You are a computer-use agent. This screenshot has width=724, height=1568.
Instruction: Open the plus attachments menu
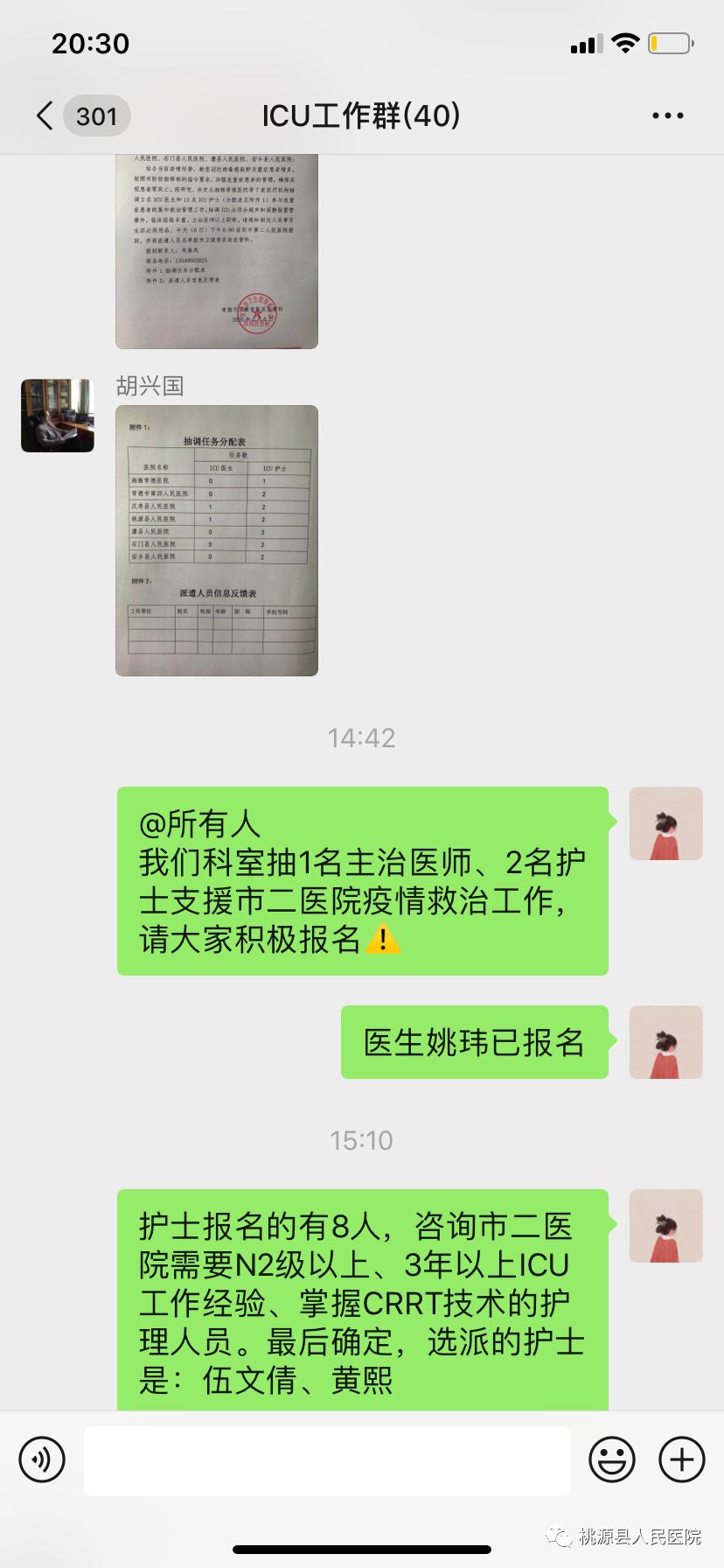coord(682,1459)
